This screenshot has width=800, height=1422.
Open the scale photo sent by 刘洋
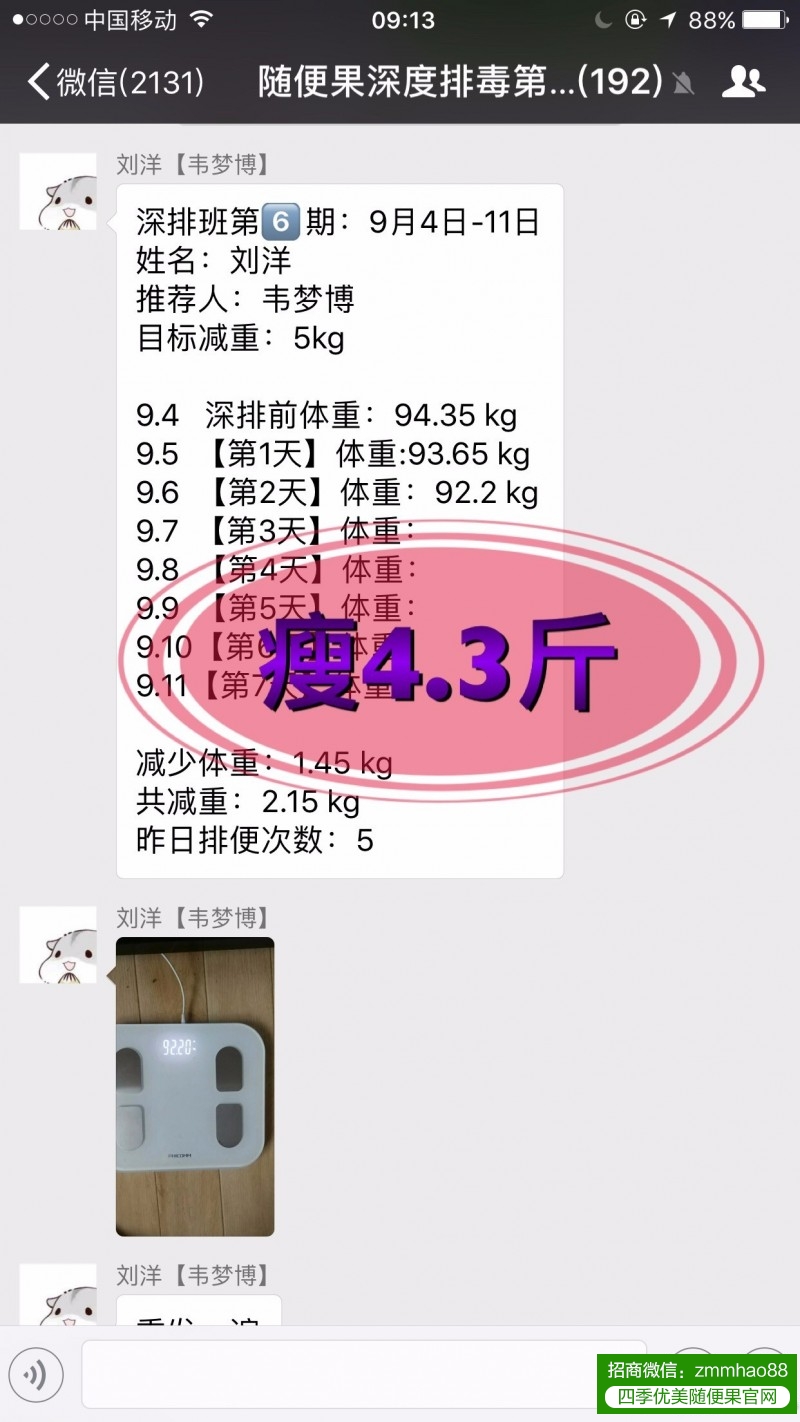[195, 1086]
